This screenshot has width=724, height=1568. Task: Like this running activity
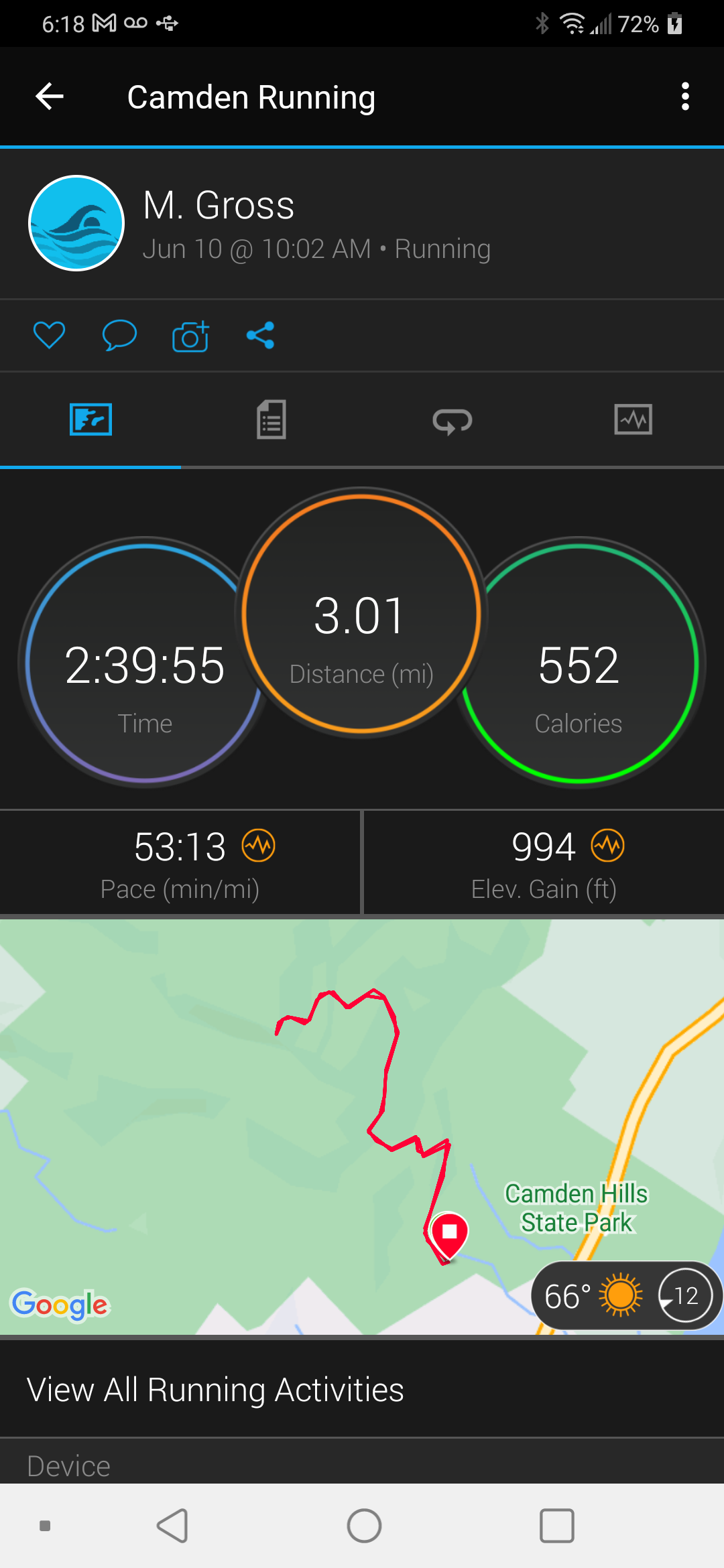point(50,335)
